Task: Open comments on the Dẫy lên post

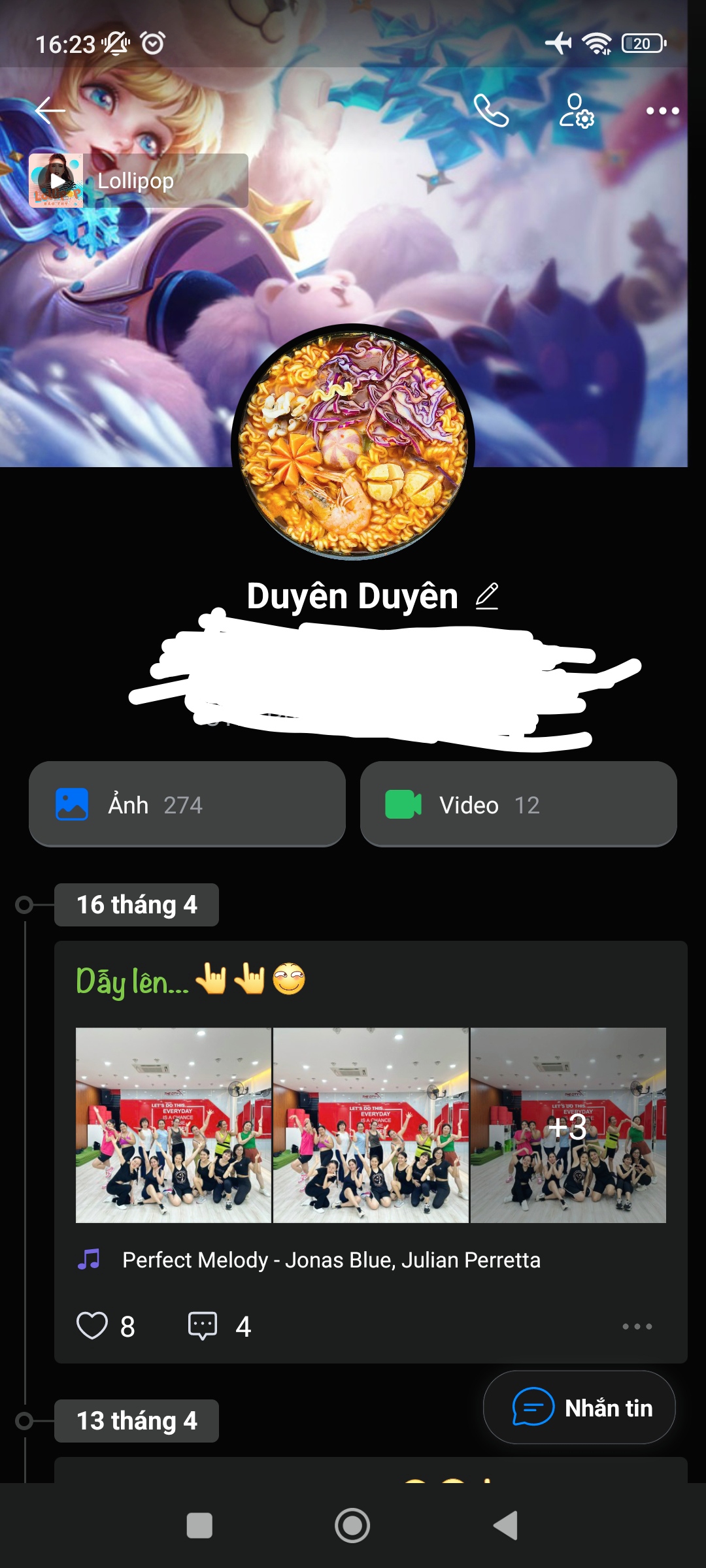Action: tap(203, 1326)
